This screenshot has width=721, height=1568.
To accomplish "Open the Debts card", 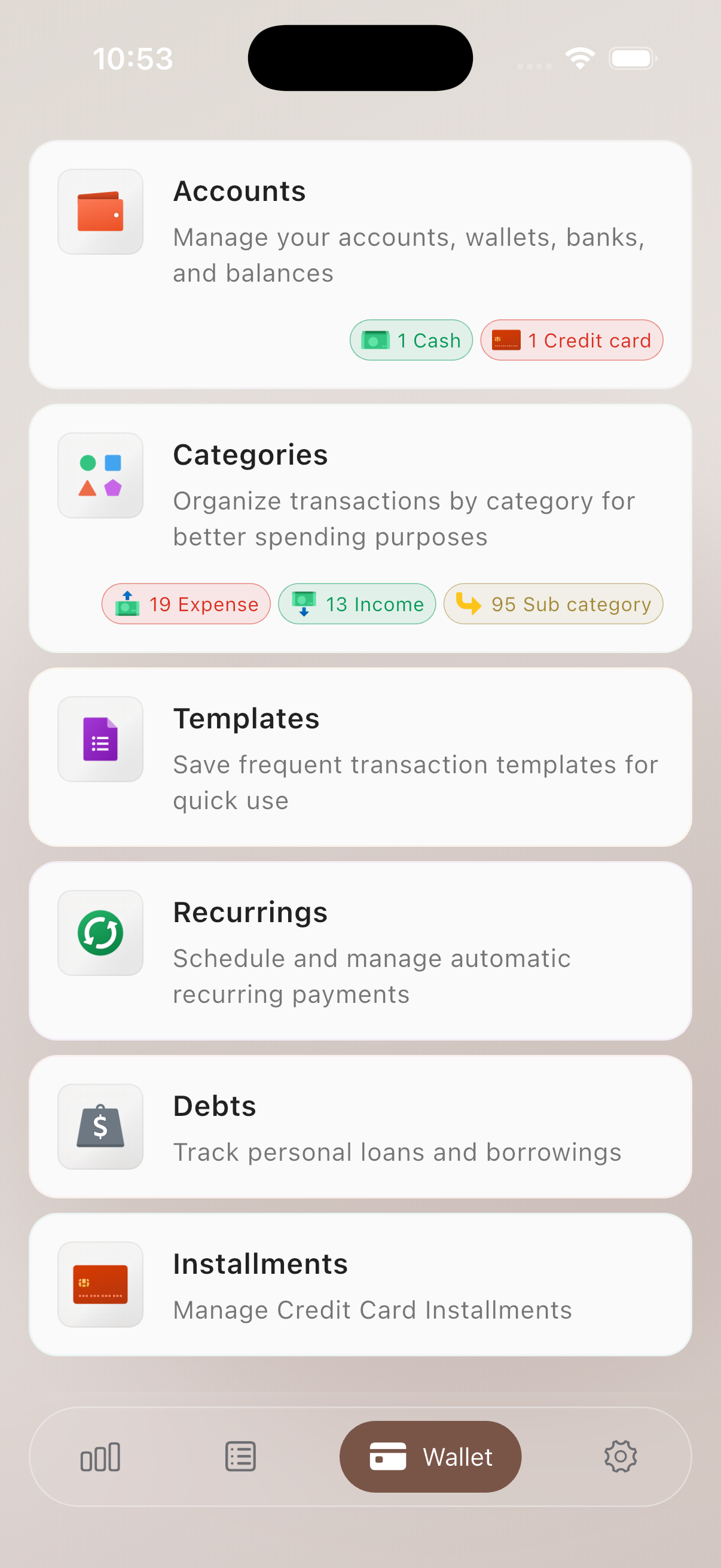I will (360, 1127).
